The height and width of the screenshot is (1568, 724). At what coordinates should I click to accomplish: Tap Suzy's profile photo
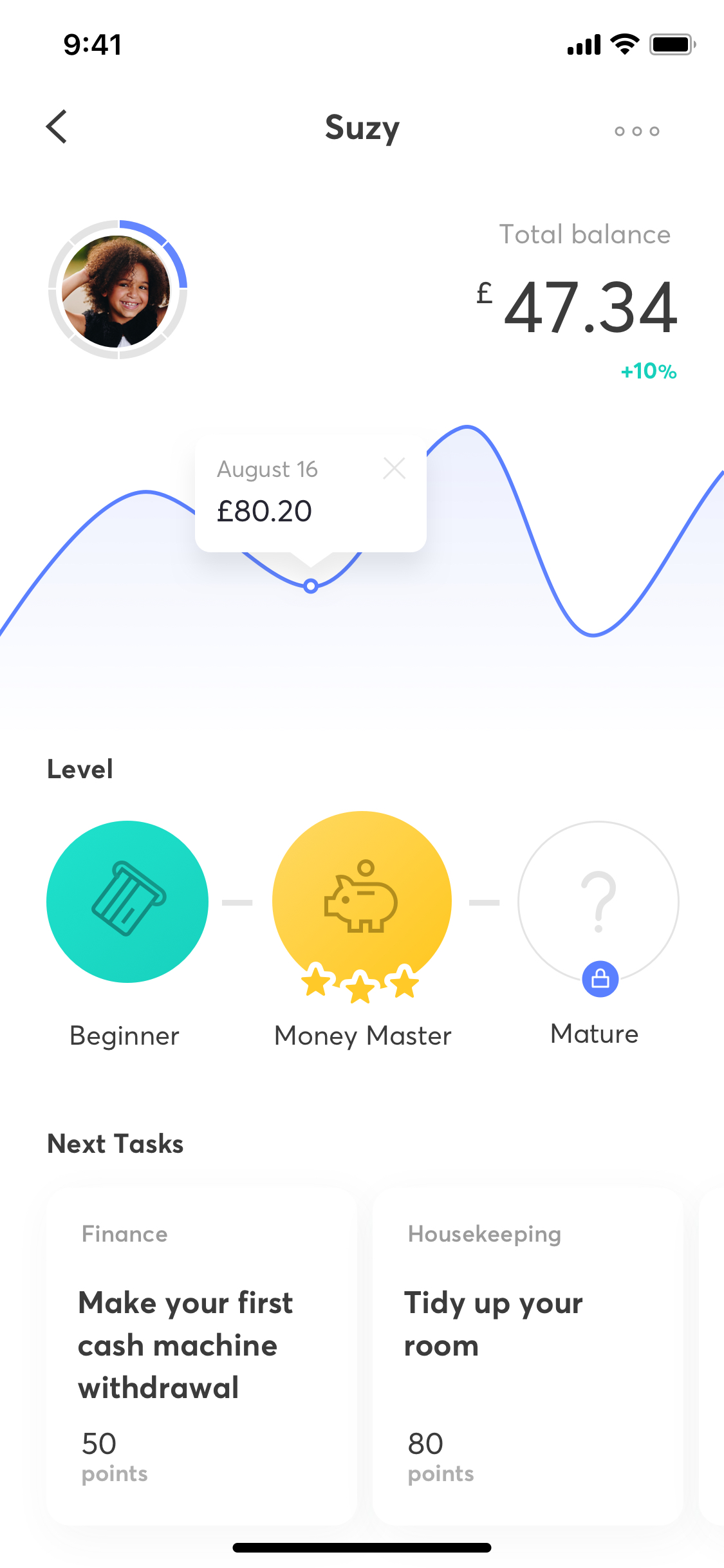pos(117,290)
